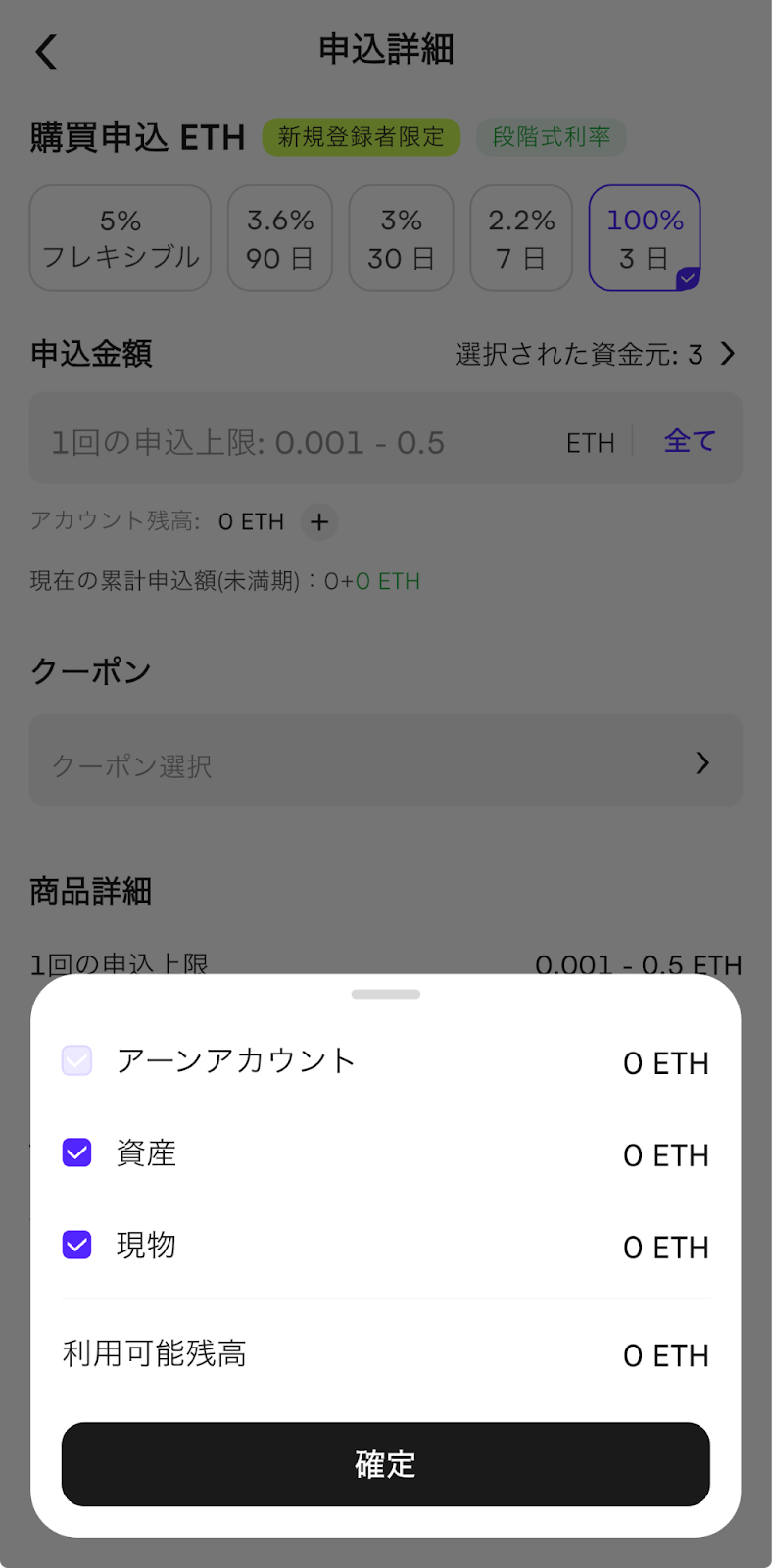Choose the 3.6% 90日 term option

click(x=280, y=238)
